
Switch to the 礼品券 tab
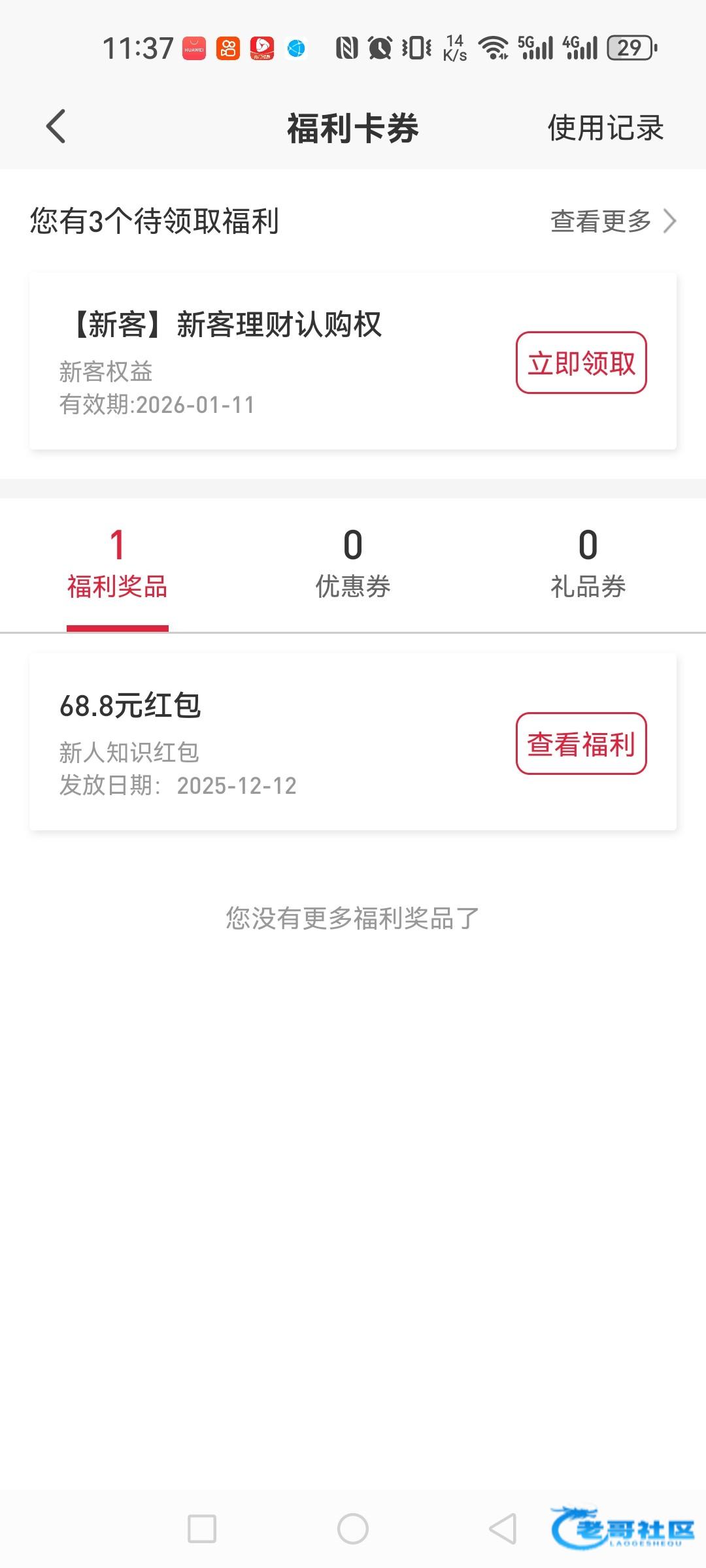588,565
